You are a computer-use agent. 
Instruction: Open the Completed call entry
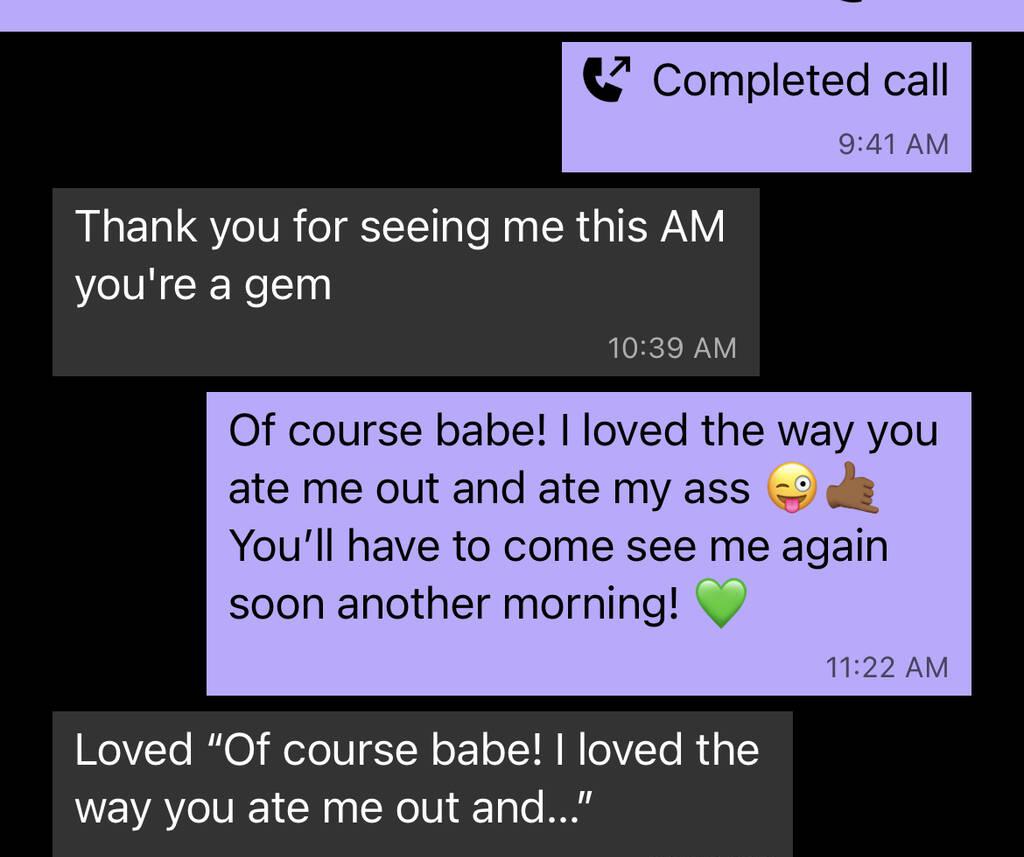(x=766, y=105)
